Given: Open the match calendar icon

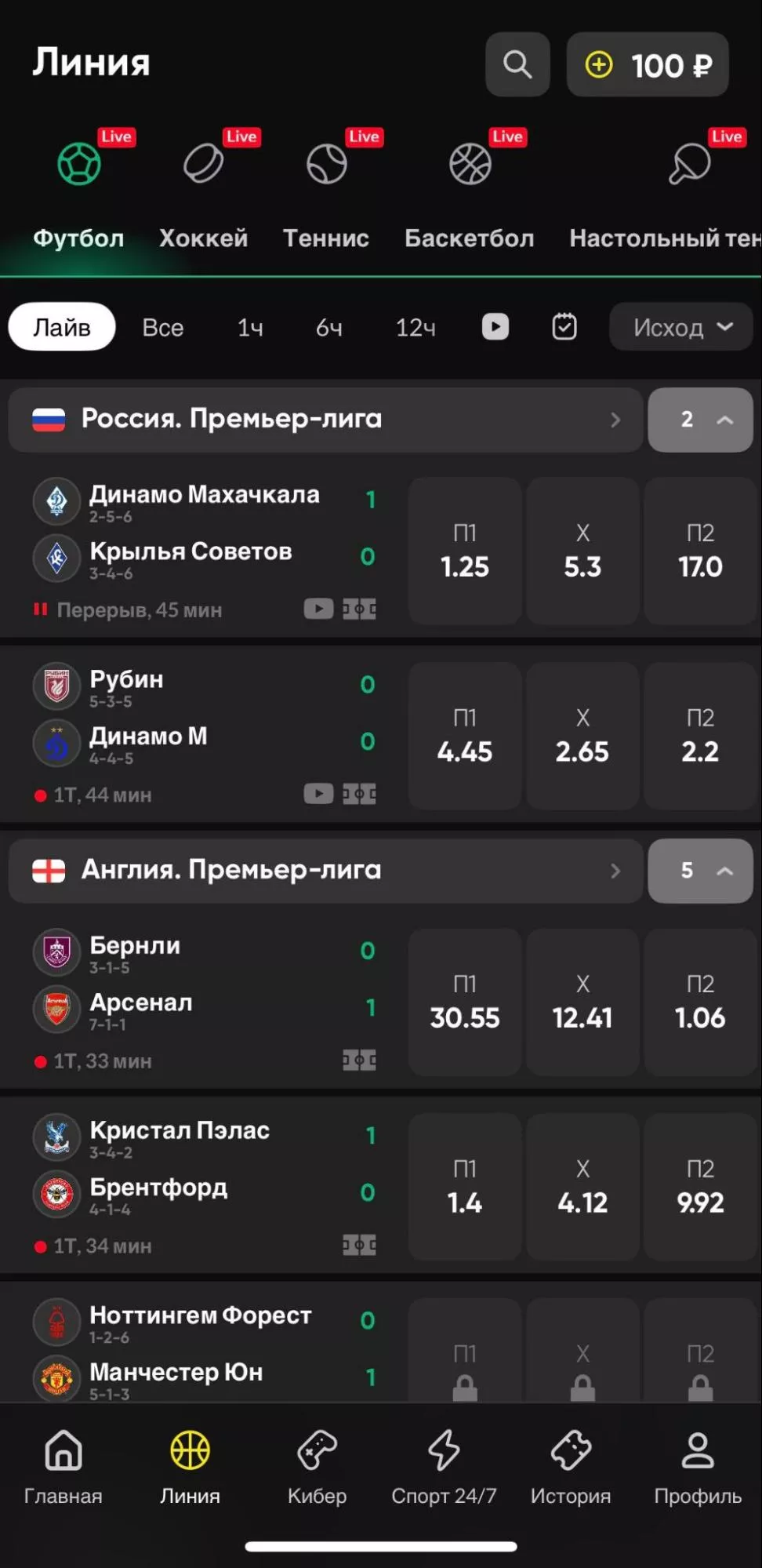Looking at the screenshot, I should [x=564, y=327].
